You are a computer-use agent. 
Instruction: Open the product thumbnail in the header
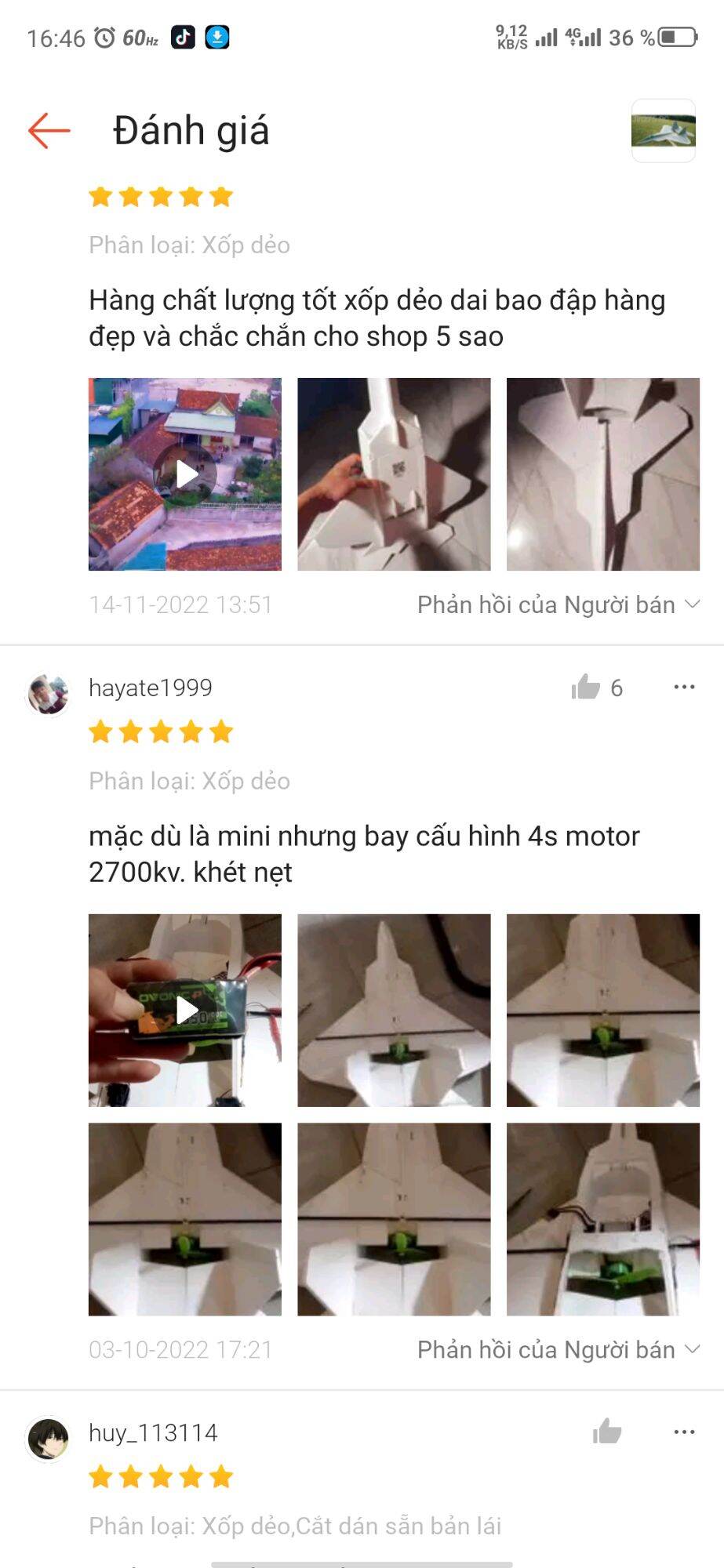664,131
